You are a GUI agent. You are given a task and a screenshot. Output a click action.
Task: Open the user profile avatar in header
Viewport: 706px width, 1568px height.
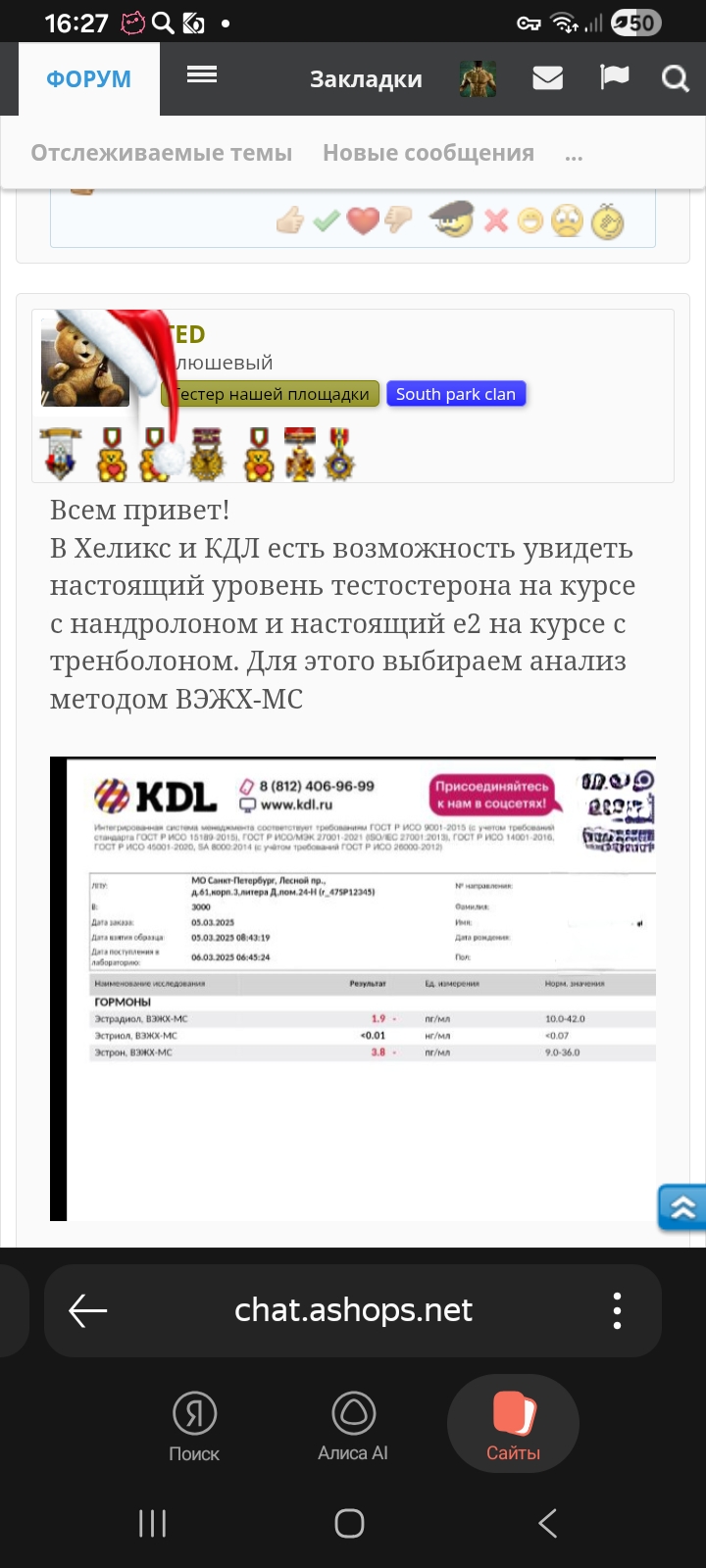click(x=478, y=79)
